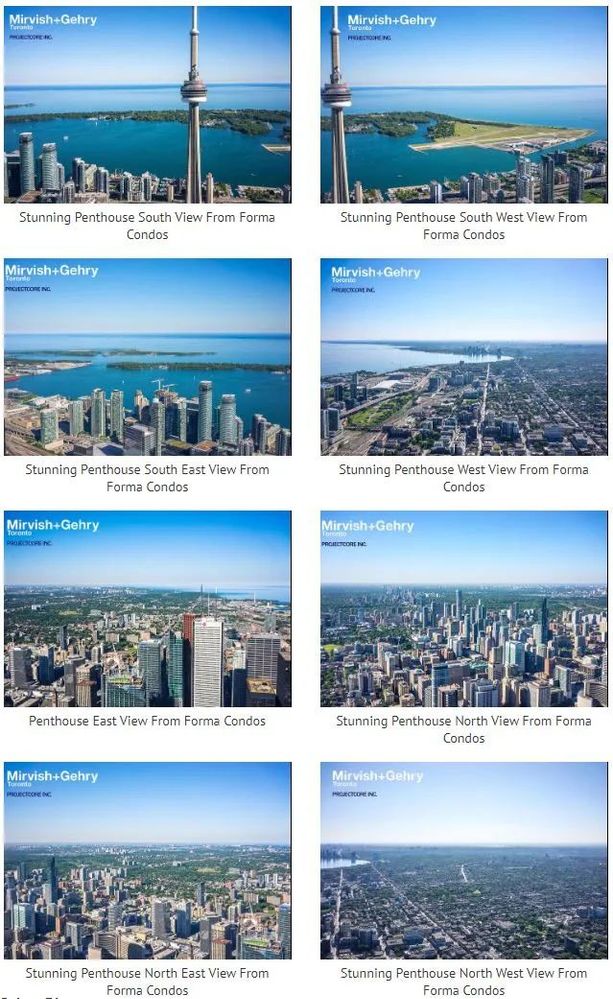Open the Penthouse East View photo
Screen dimensions: 613x999
tap(148, 608)
